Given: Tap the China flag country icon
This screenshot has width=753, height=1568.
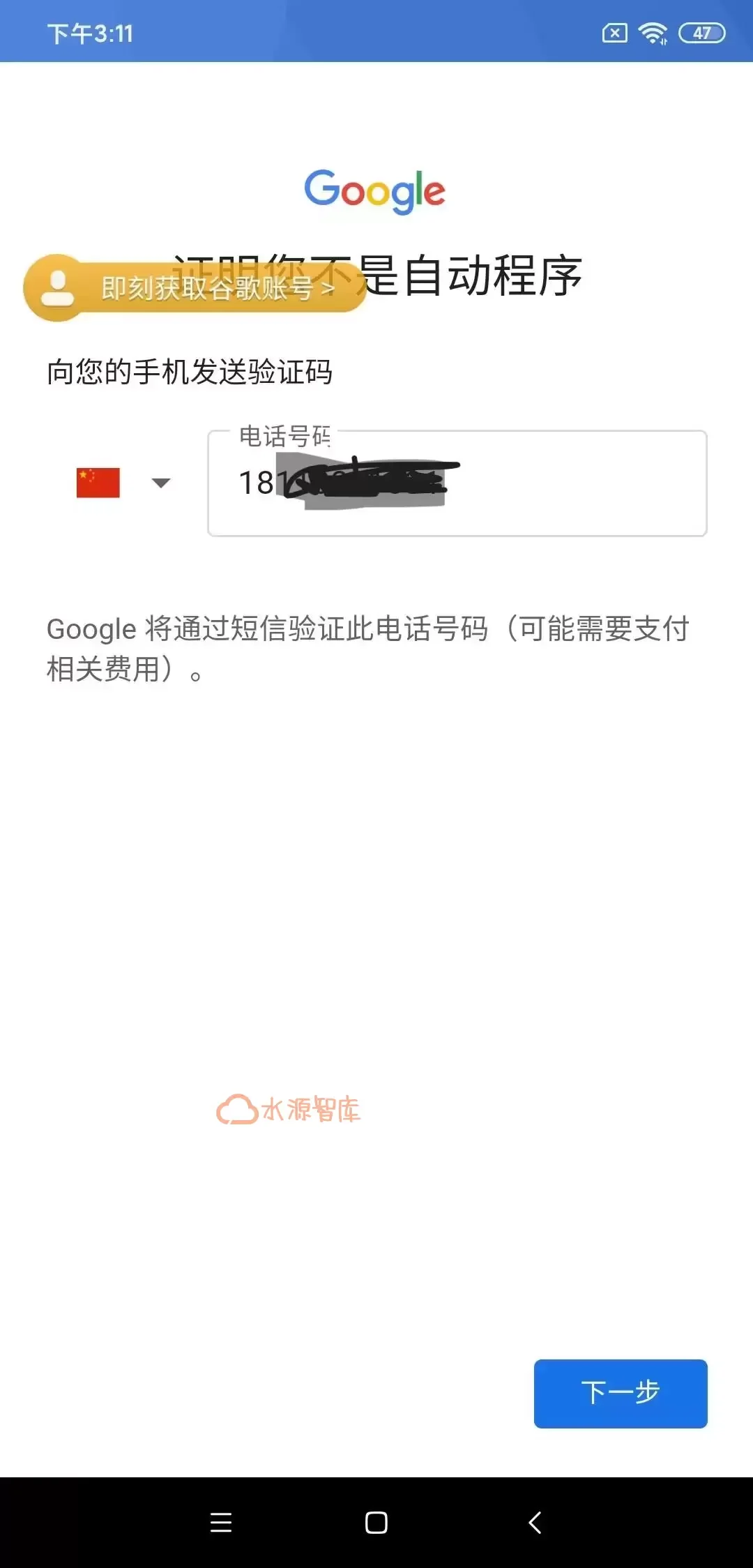Looking at the screenshot, I should (x=96, y=481).
